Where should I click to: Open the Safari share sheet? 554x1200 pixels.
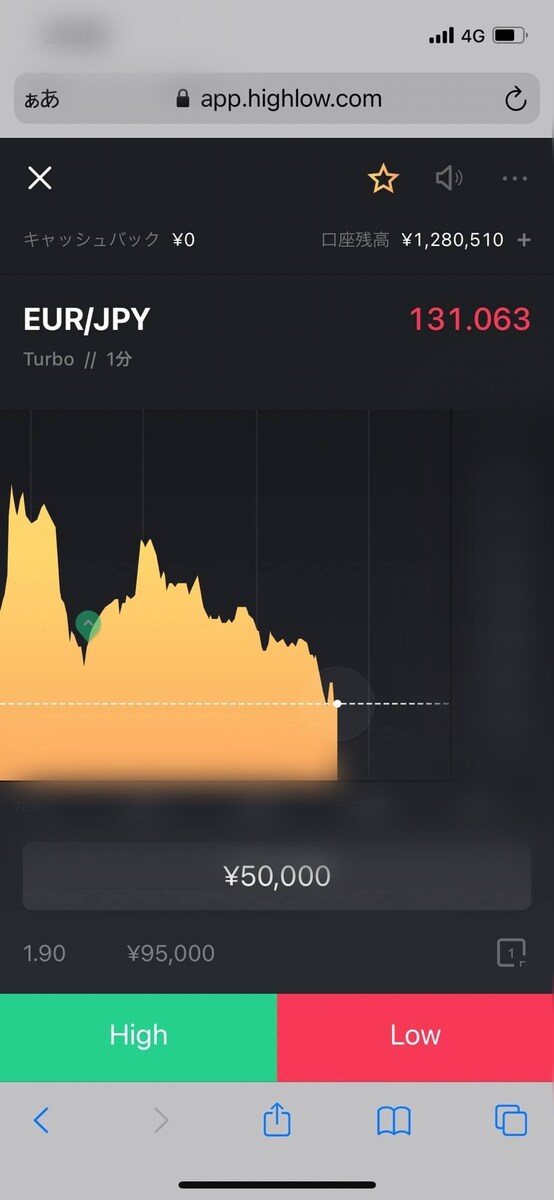277,1120
